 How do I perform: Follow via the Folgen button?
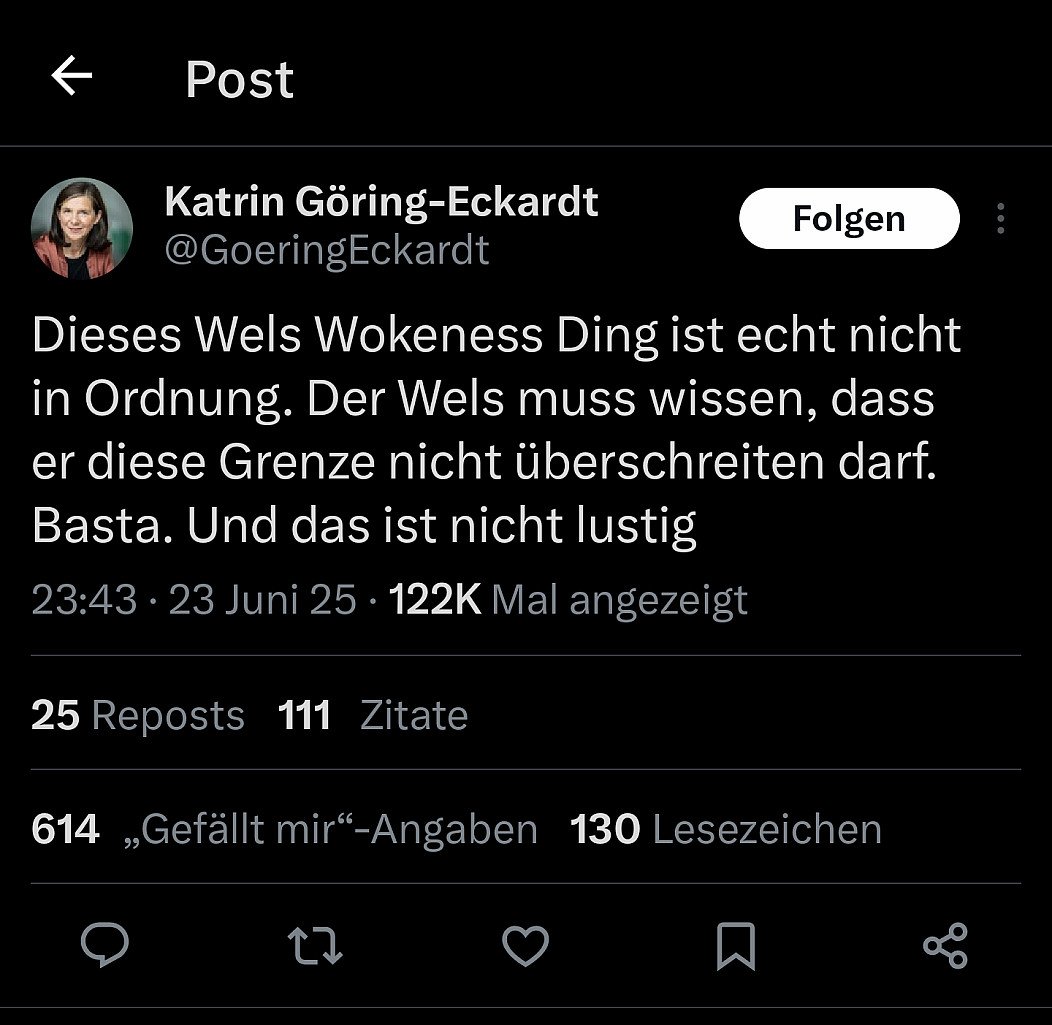point(848,218)
